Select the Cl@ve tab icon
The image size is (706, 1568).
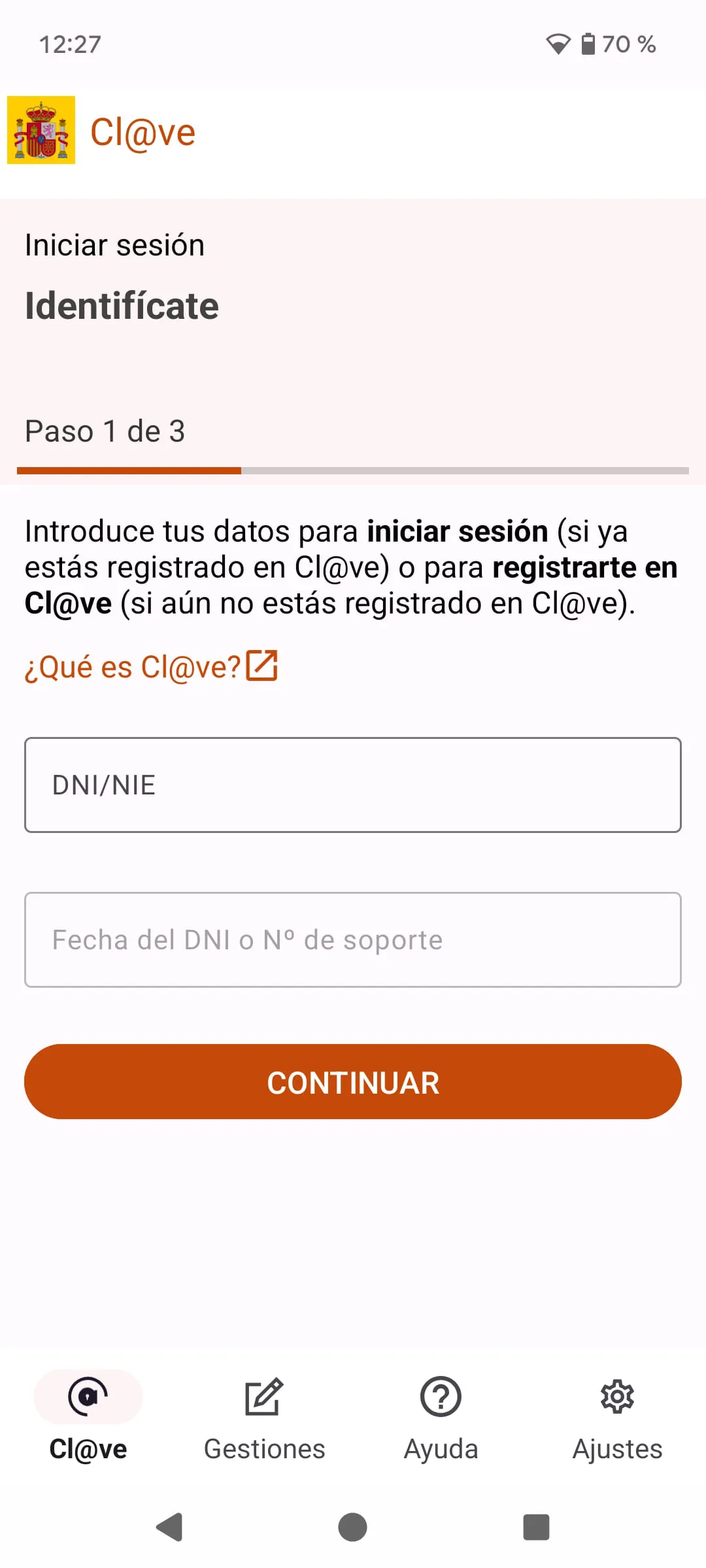click(x=88, y=1396)
